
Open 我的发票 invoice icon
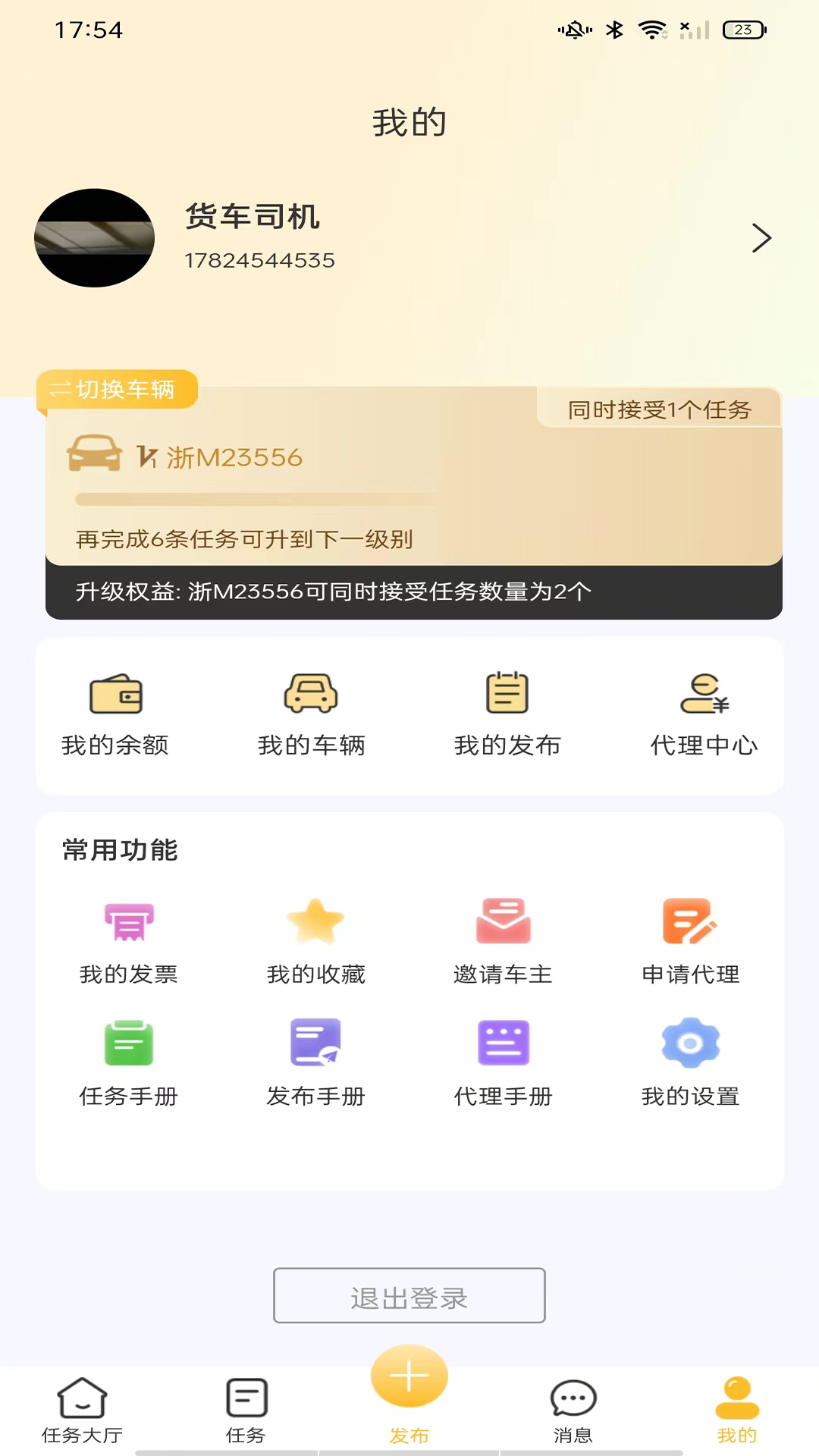click(129, 921)
